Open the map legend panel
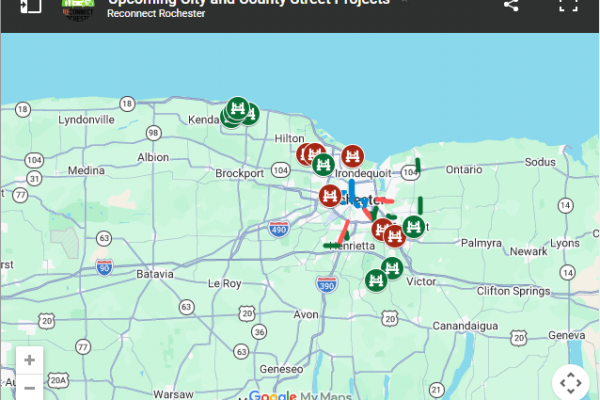The width and height of the screenshot is (600, 400). tap(30, 6)
